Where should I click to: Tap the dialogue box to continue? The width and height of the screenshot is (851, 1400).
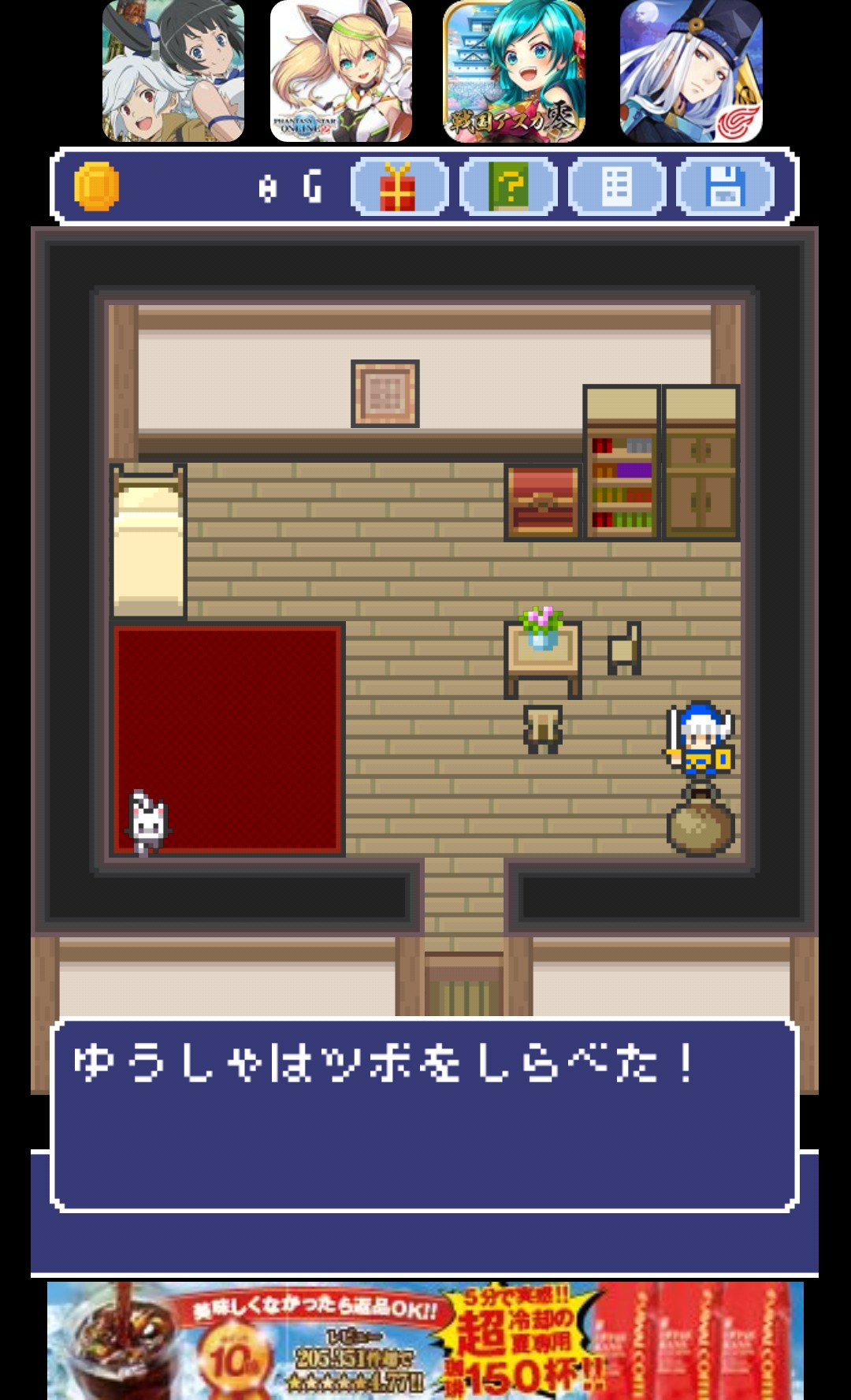click(x=425, y=1115)
